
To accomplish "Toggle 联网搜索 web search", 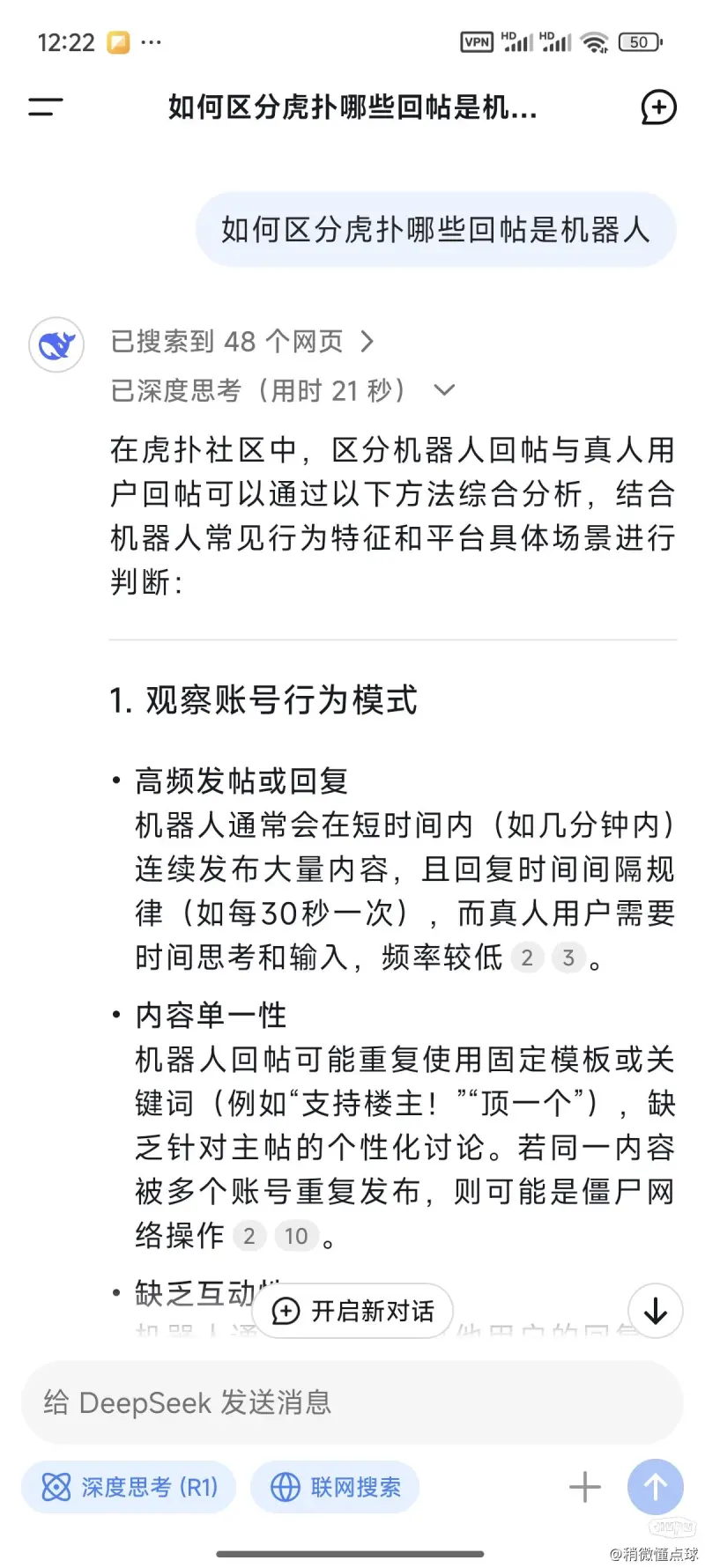I will click(x=335, y=1488).
